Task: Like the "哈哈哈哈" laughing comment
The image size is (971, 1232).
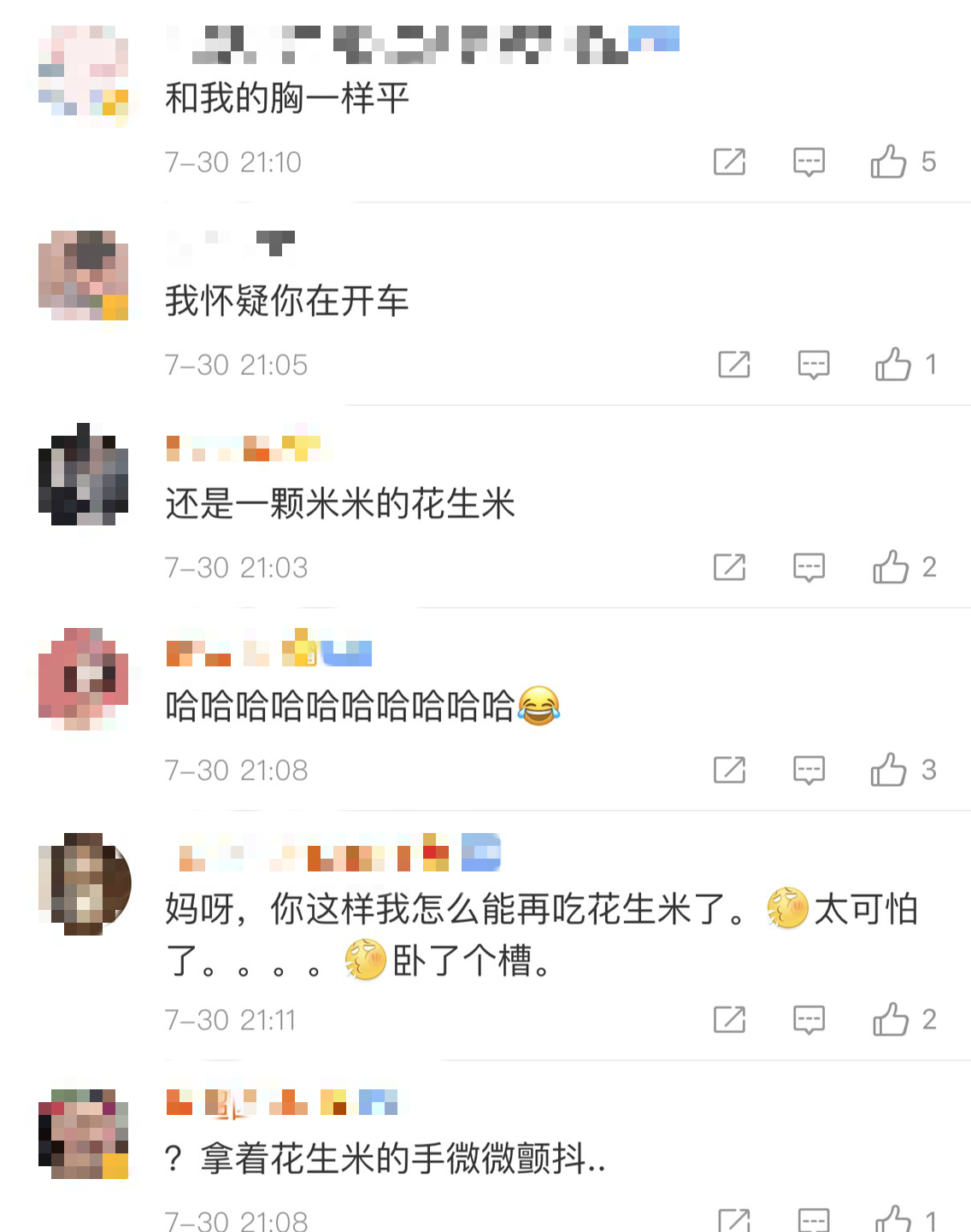Action: point(889,770)
